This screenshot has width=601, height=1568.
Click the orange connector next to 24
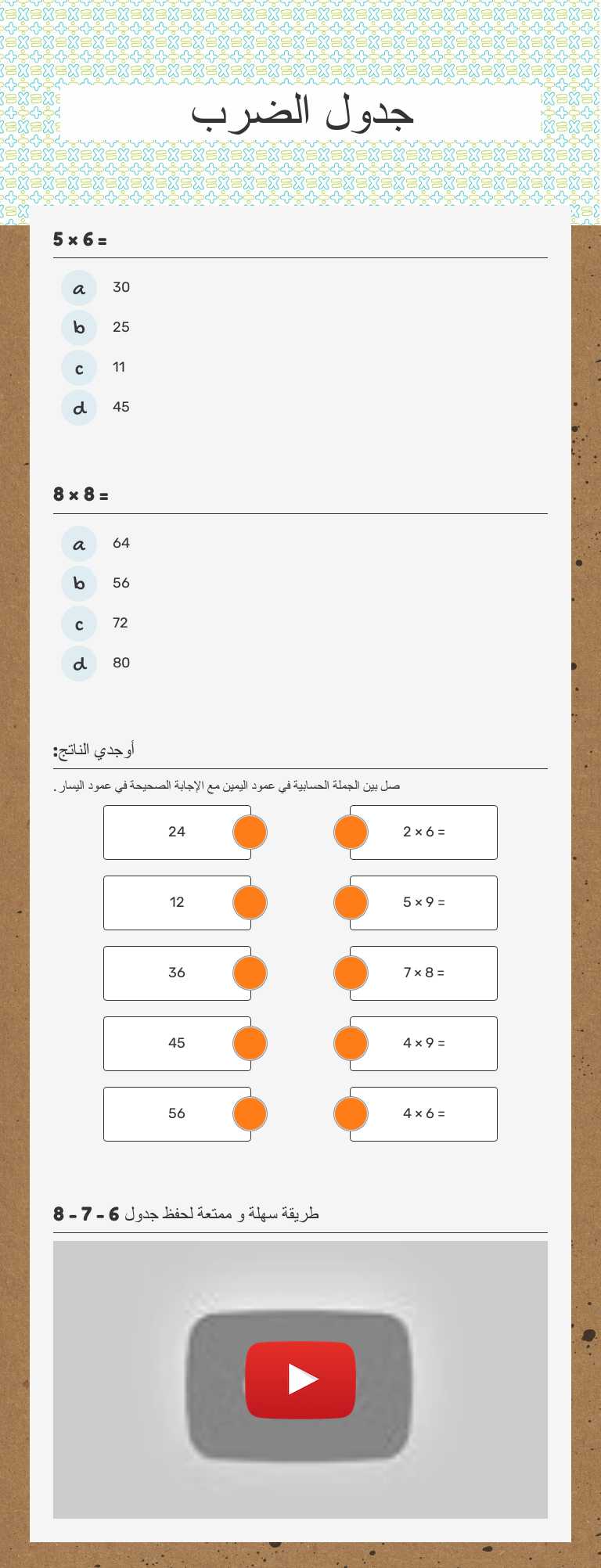249,832
